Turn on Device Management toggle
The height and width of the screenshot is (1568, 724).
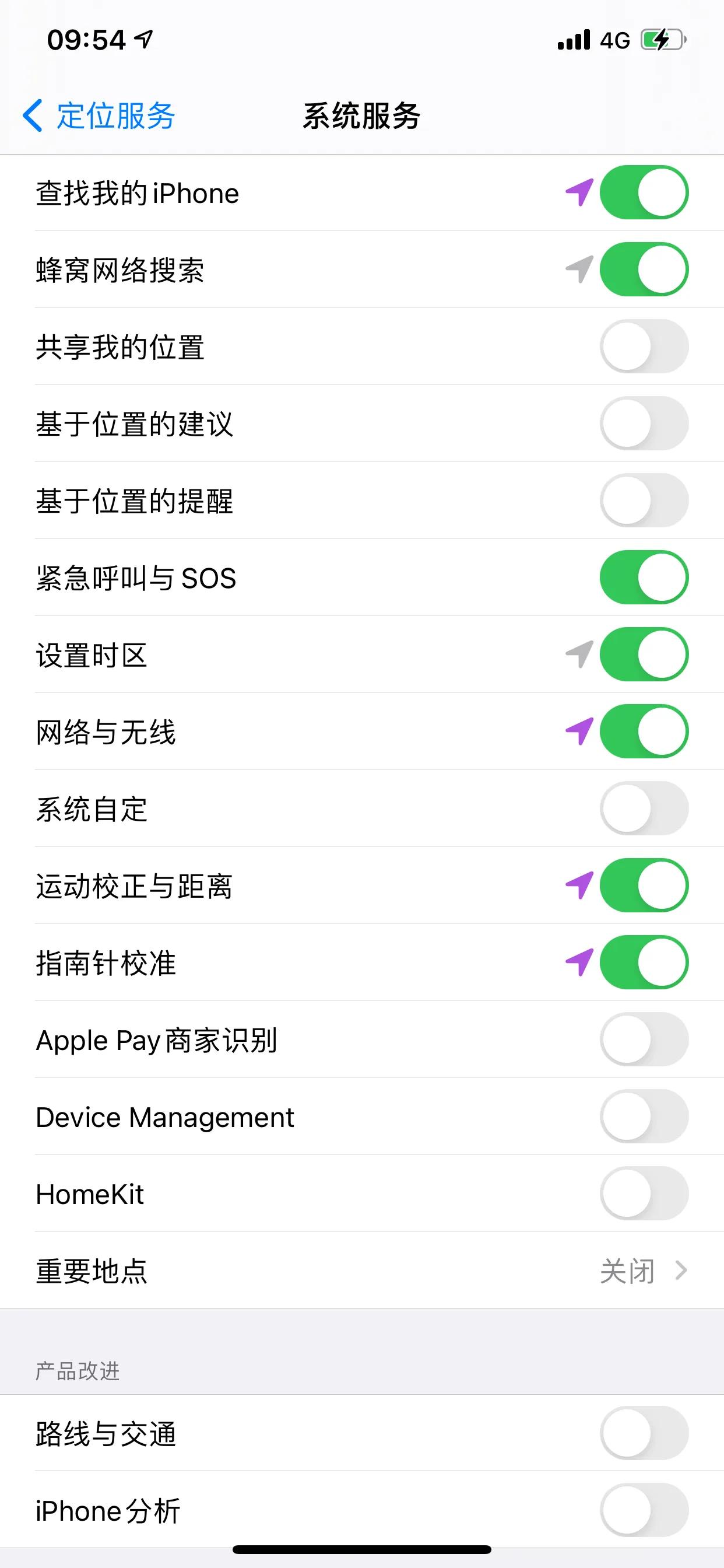[644, 1116]
